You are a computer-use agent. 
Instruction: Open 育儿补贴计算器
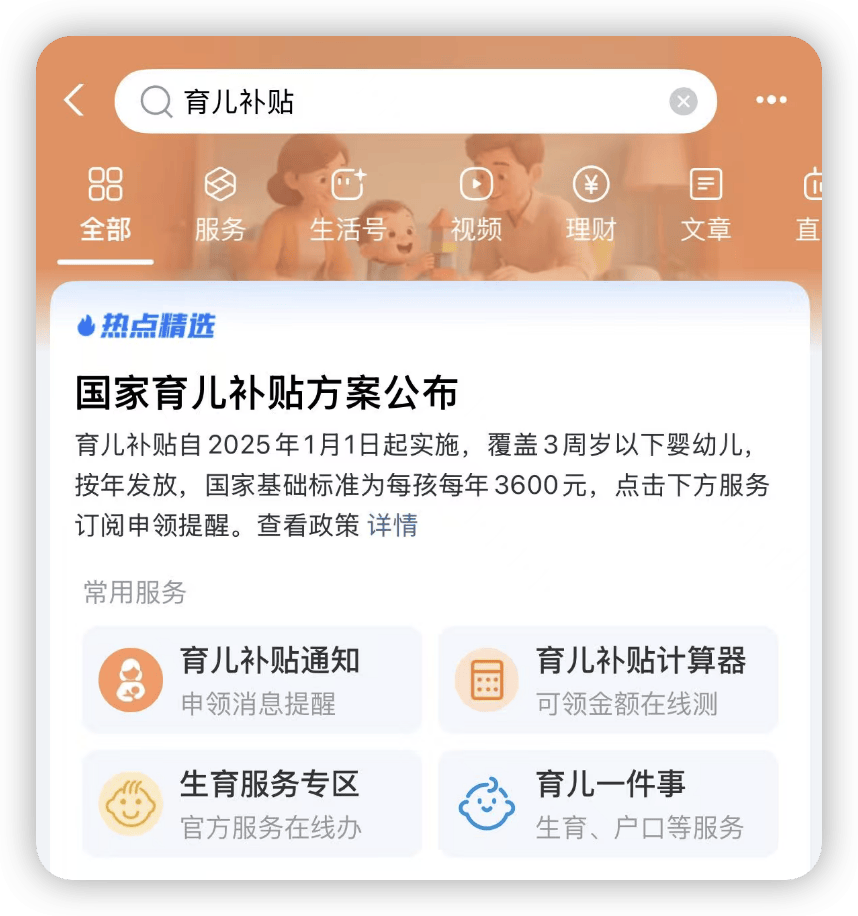coord(608,680)
